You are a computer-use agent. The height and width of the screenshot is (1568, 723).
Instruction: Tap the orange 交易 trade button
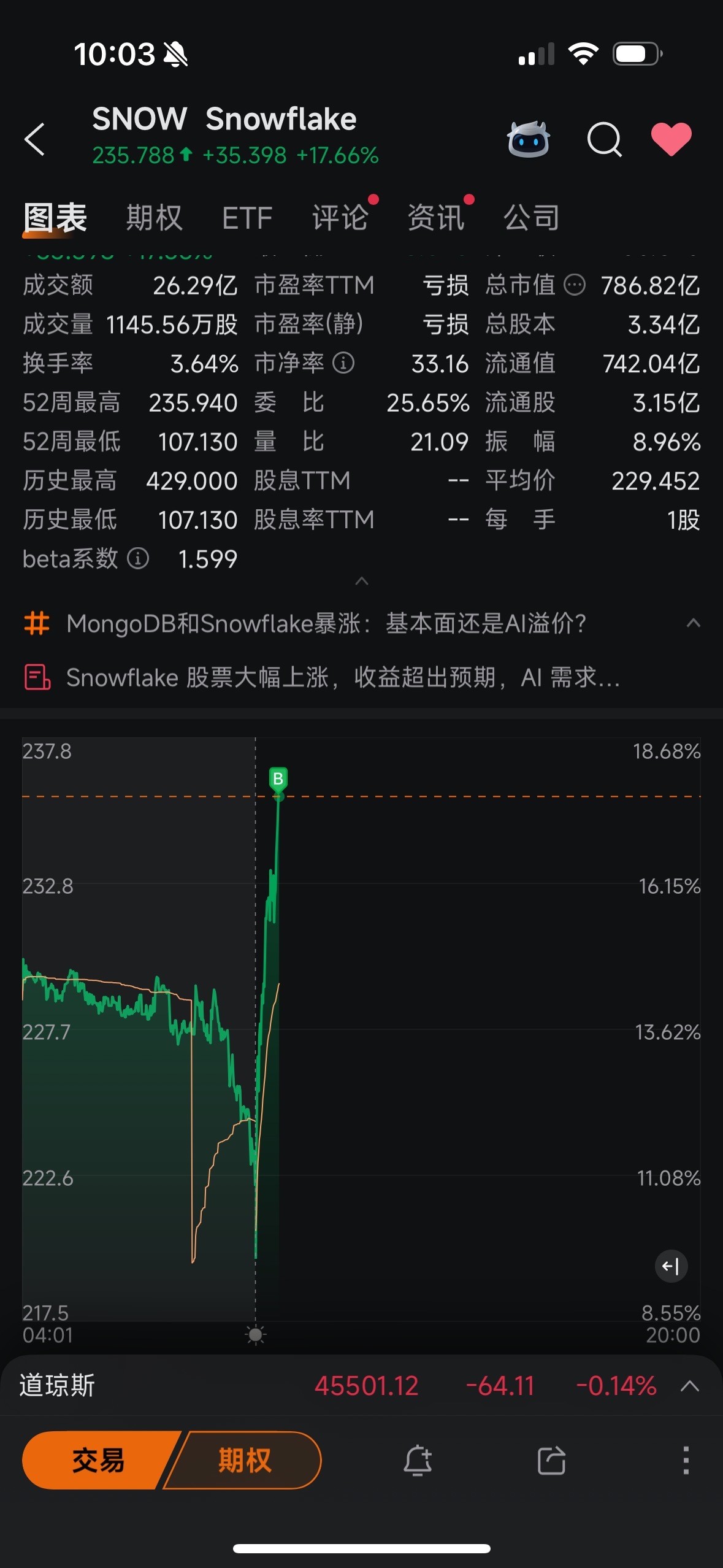(x=98, y=1460)
